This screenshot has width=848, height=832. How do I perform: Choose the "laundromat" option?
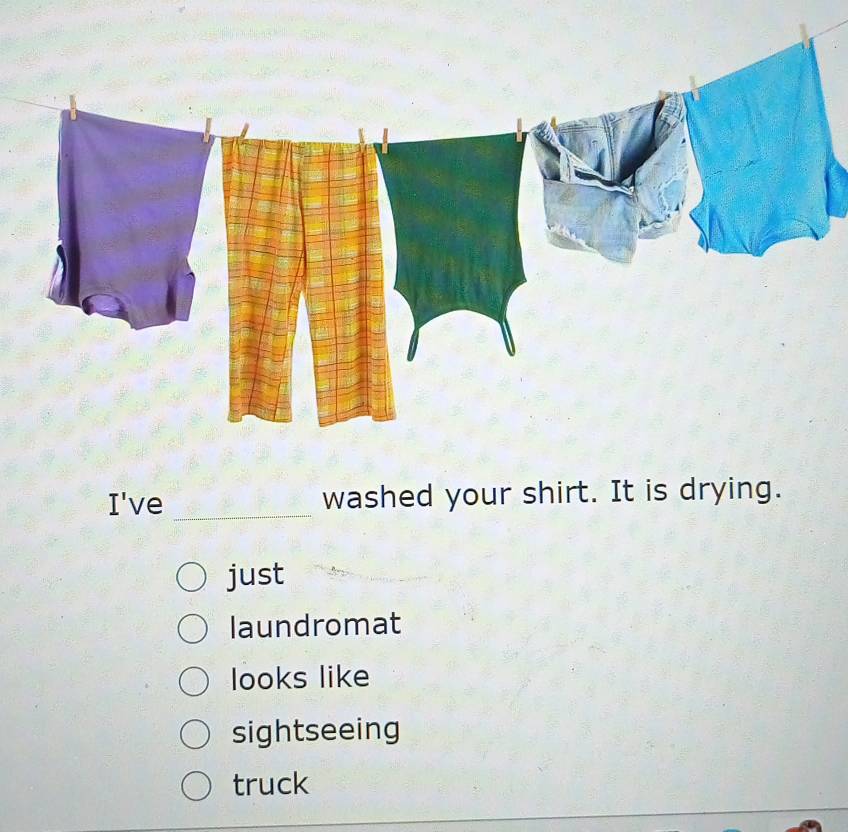coord(194,629)
